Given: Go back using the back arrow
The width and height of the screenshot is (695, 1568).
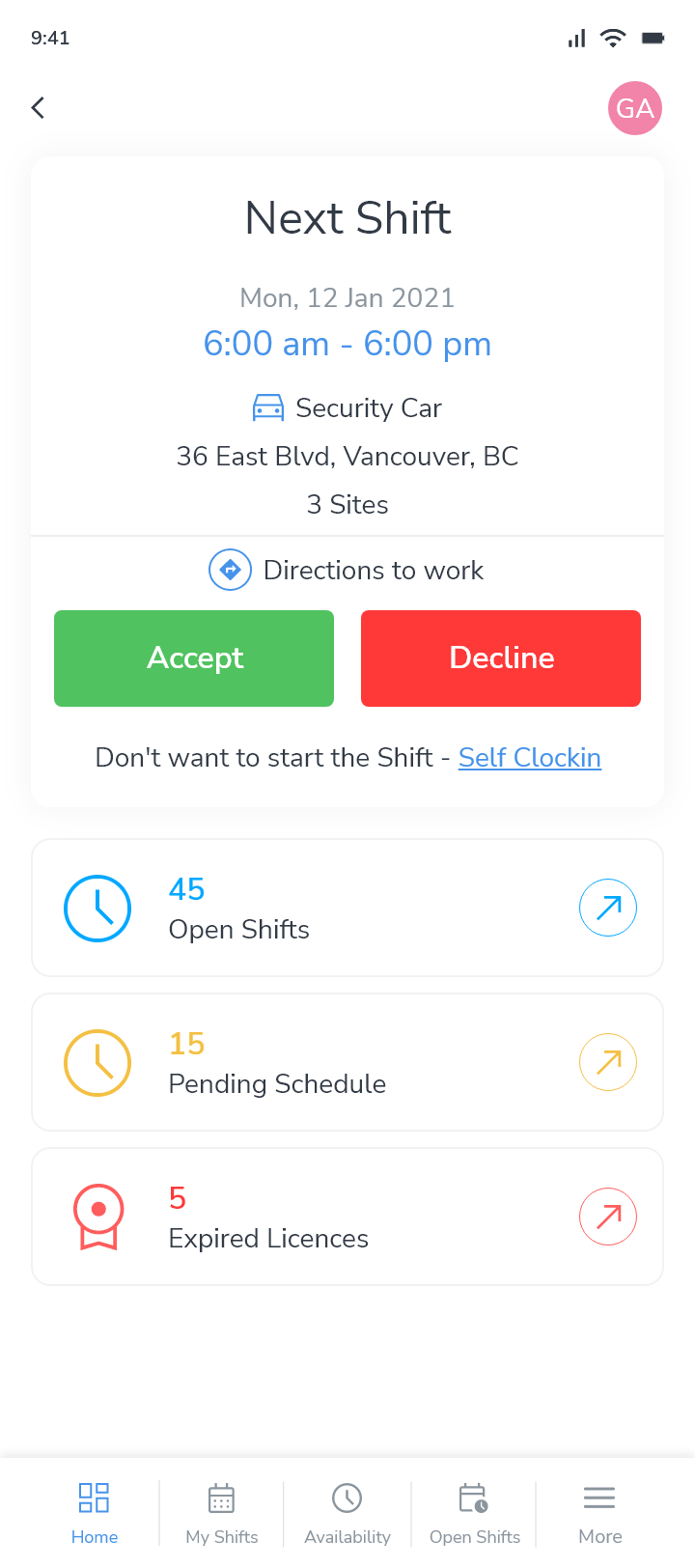Looking at the screenshot, I should pos(39,108).
